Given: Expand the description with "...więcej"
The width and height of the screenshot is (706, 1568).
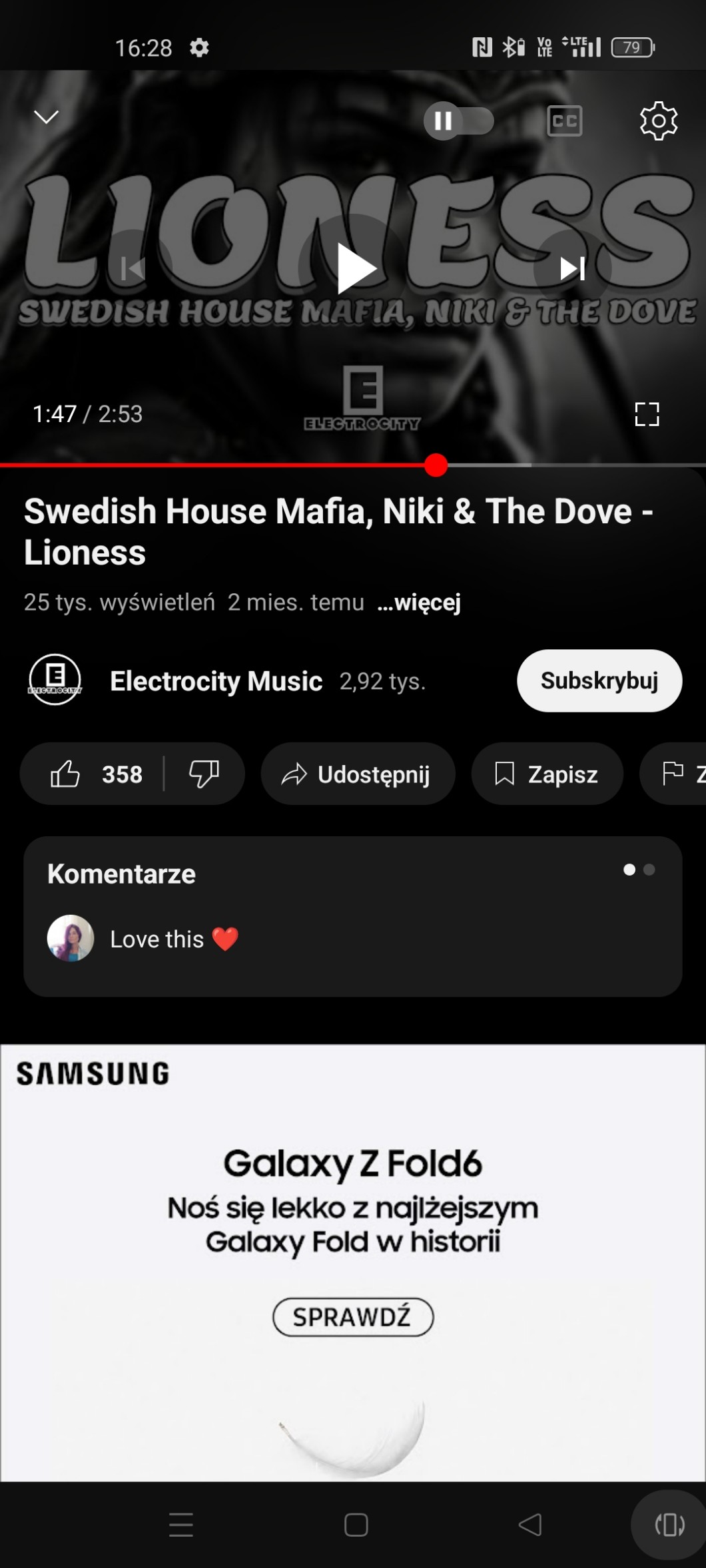Looking at the screenshot, I should [419, 603].
